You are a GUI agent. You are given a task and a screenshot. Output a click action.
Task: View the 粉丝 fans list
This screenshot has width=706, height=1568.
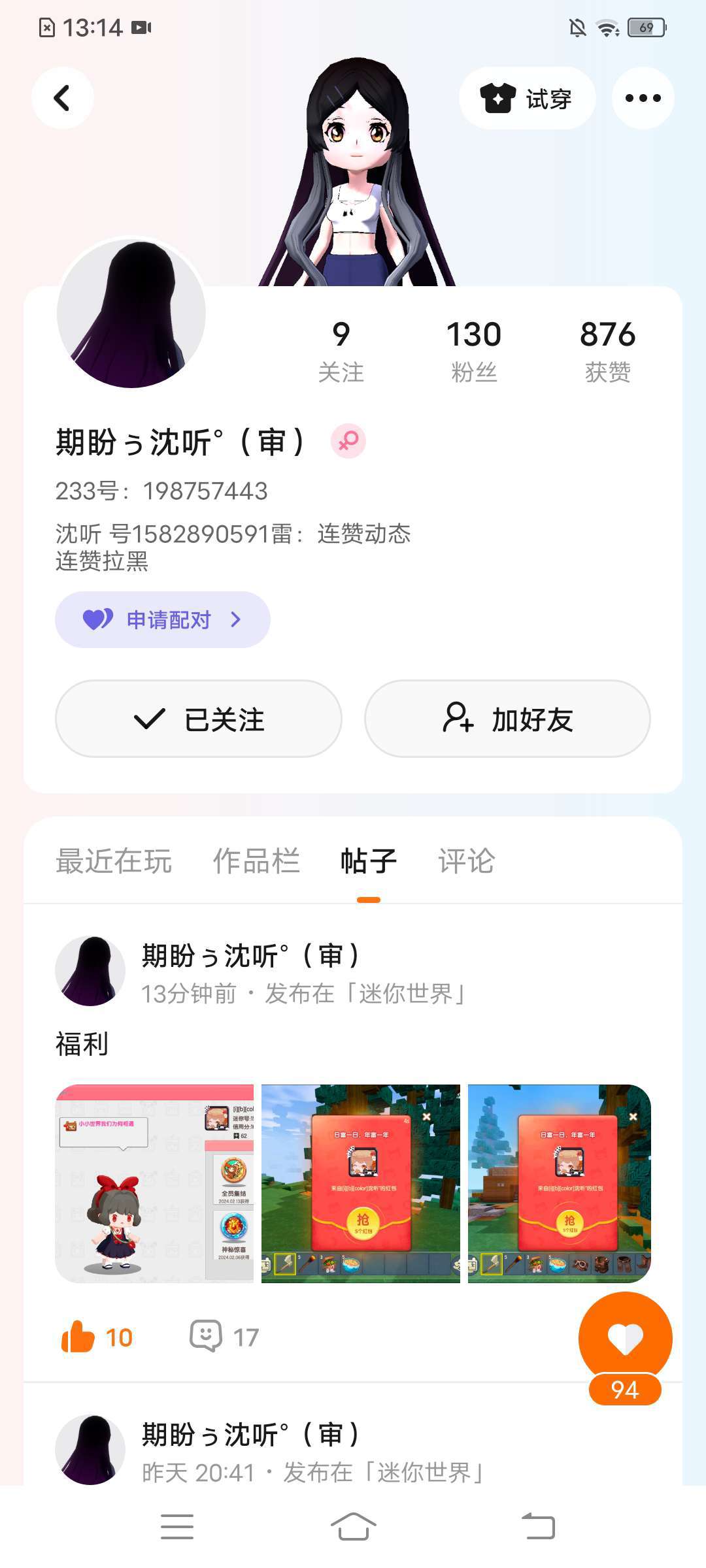coord(474,350)
